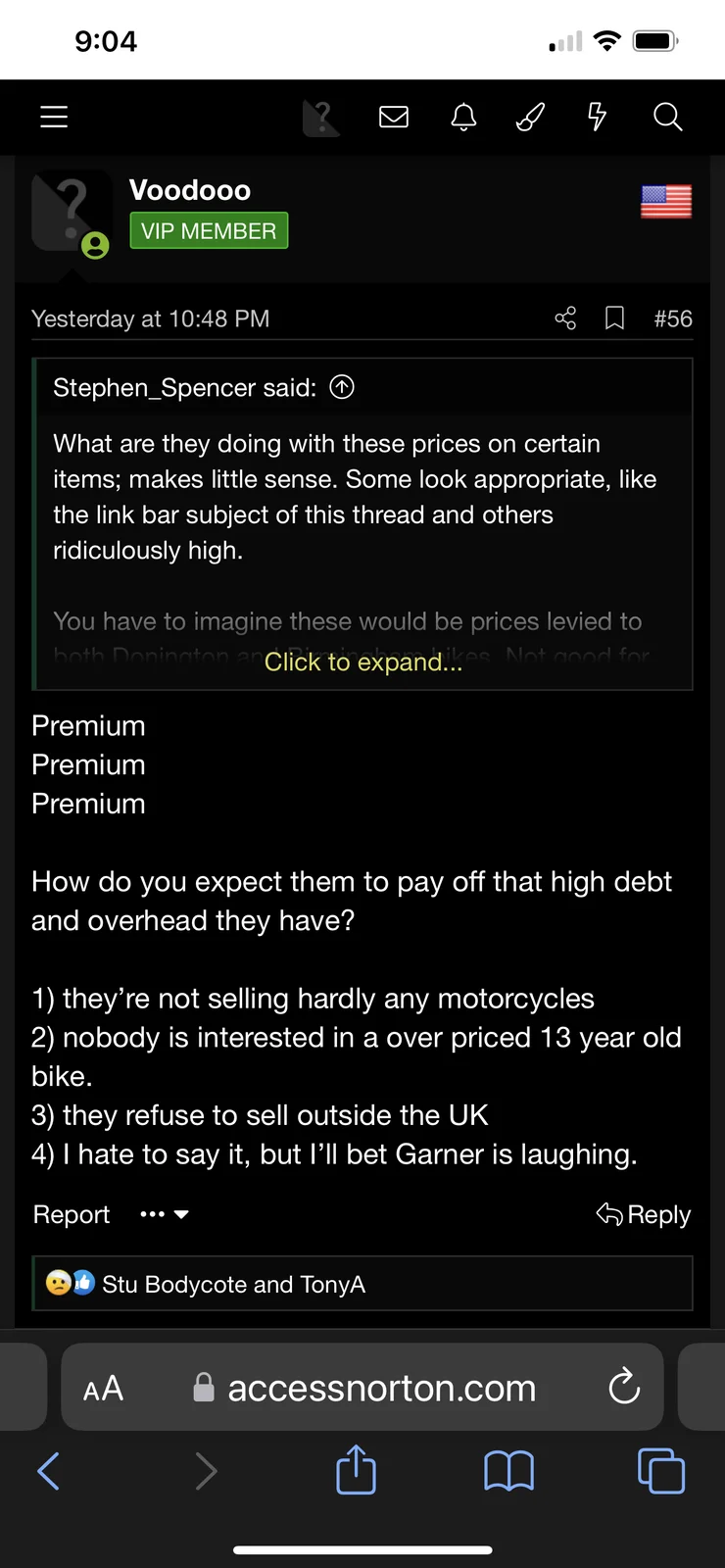Viewport: 725px width, 1568px height.
Task: Reply to Voodooo's post
Action: 644,1214
